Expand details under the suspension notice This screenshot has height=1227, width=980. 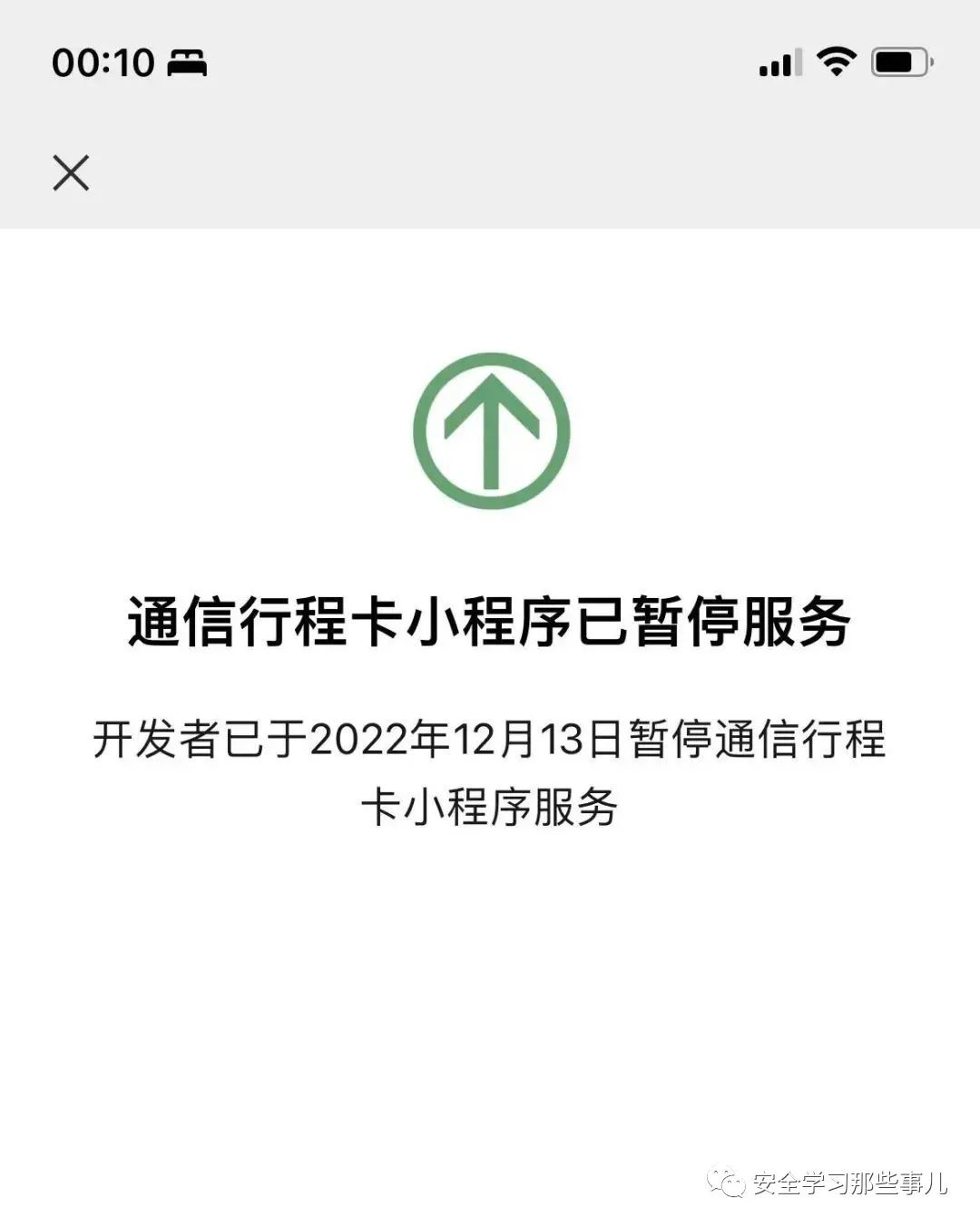[x=490, y=776]
